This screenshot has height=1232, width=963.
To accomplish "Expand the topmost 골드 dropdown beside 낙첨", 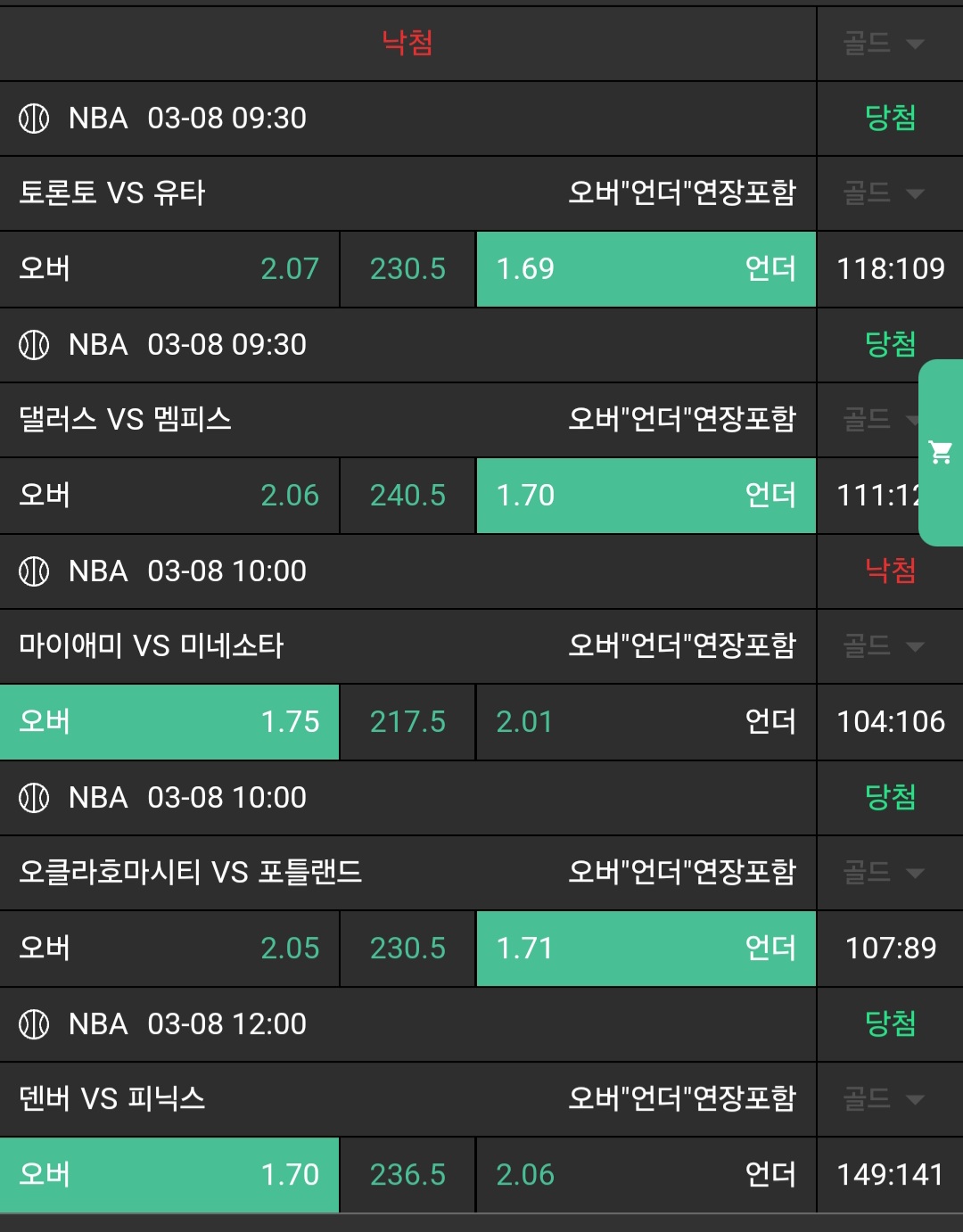I will click(x=883, y=43).
